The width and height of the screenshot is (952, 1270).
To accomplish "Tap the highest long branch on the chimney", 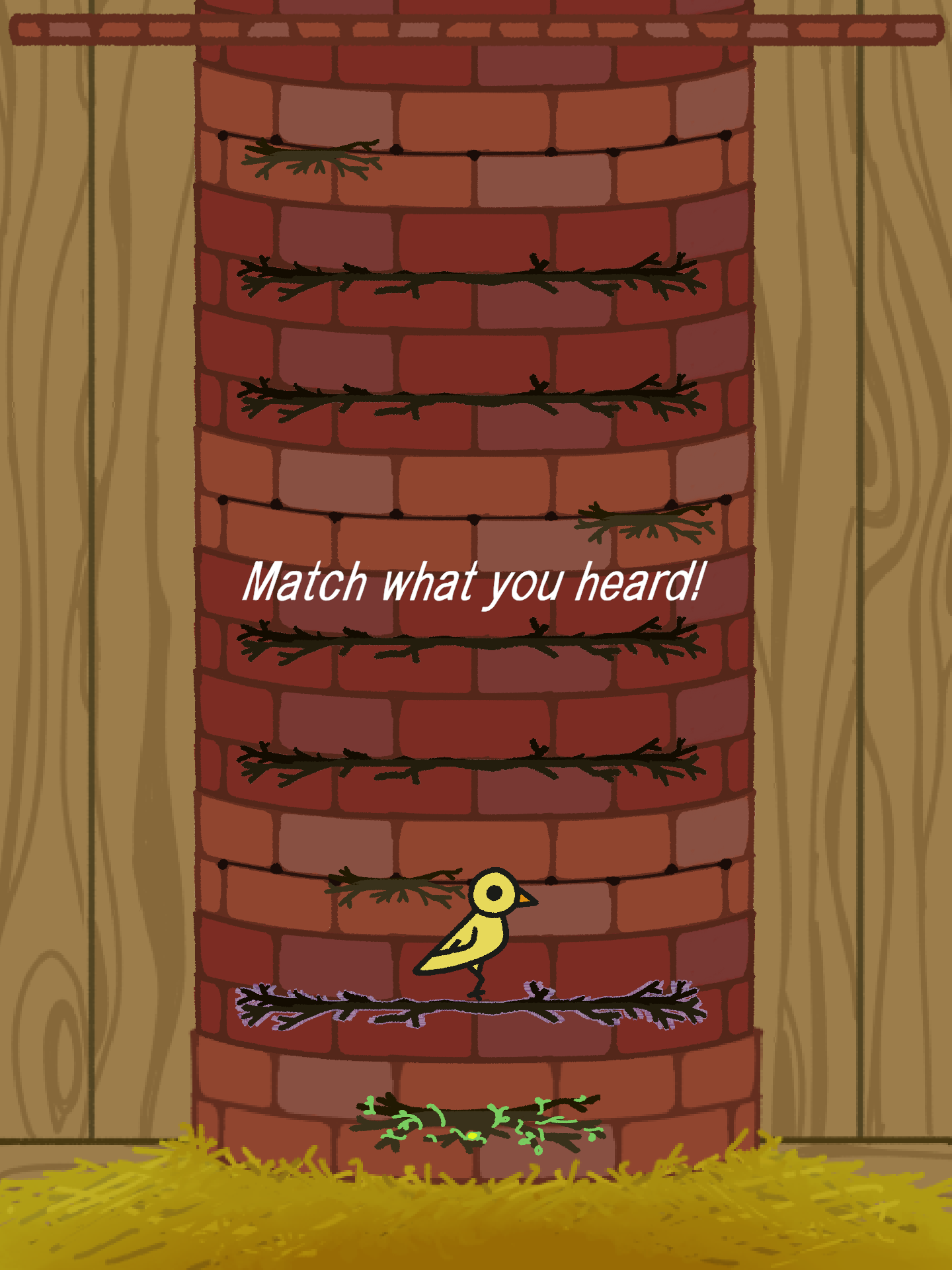I will pos(471,276).
